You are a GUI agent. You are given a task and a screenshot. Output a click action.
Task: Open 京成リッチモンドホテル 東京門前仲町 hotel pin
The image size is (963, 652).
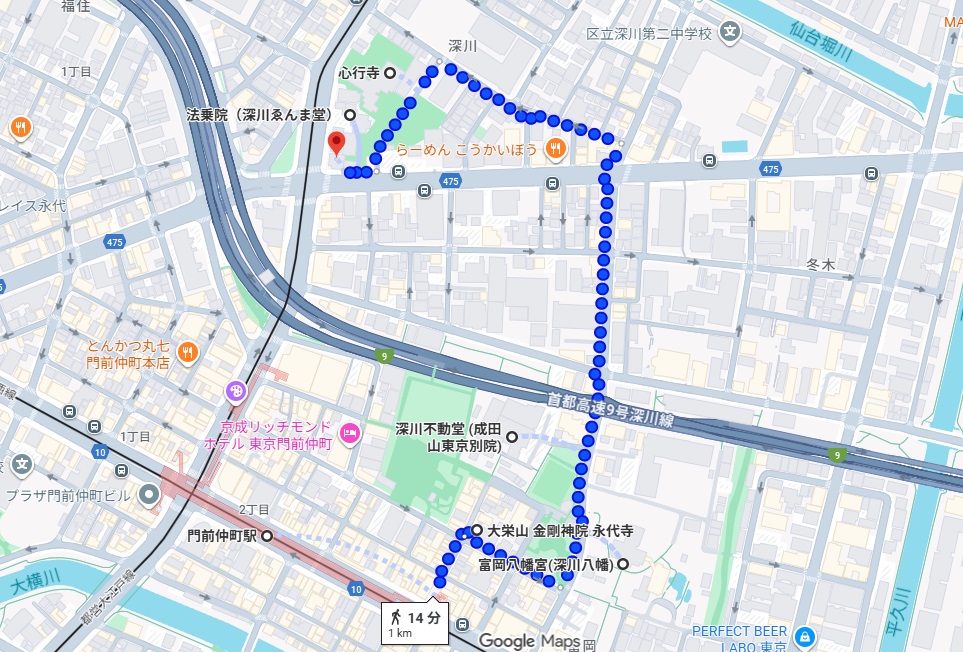coord(350,433)
